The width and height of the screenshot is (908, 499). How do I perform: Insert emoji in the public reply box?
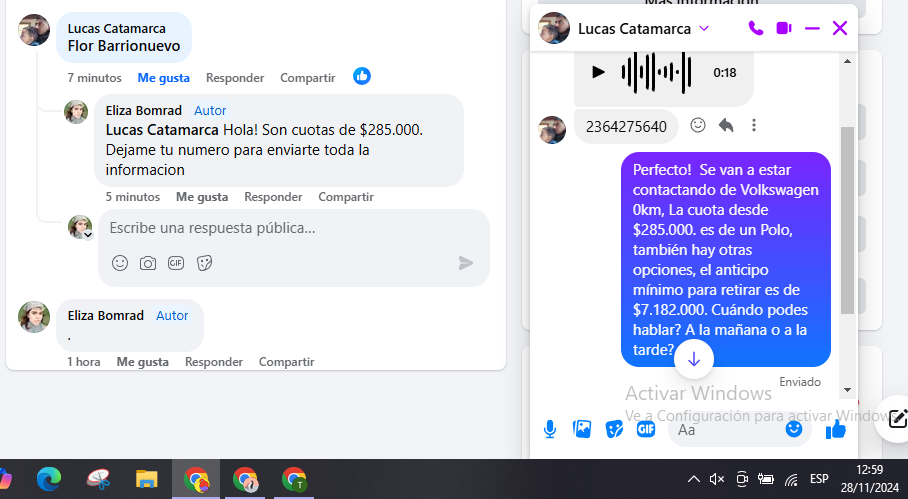tap(120, 263)
